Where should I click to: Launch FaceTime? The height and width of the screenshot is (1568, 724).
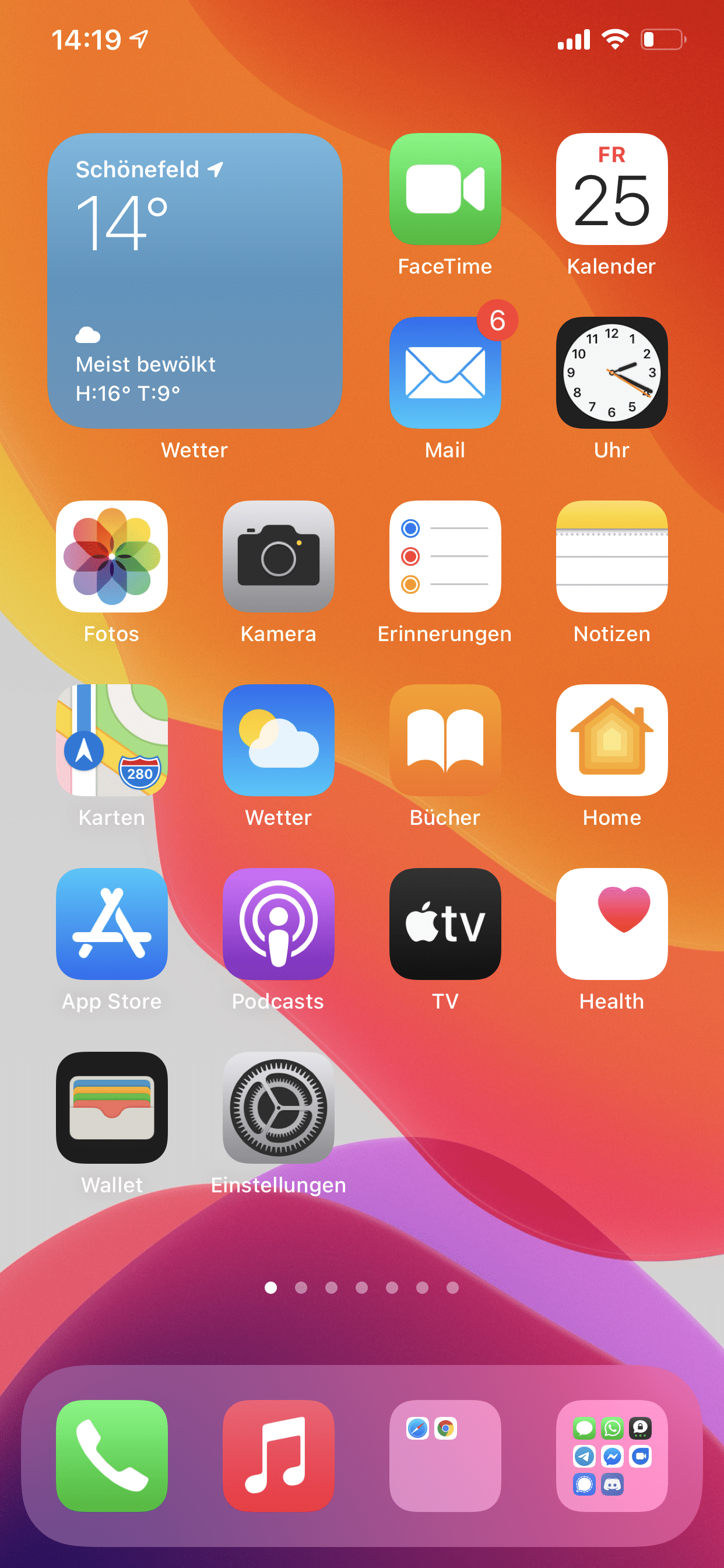point(445,190)
